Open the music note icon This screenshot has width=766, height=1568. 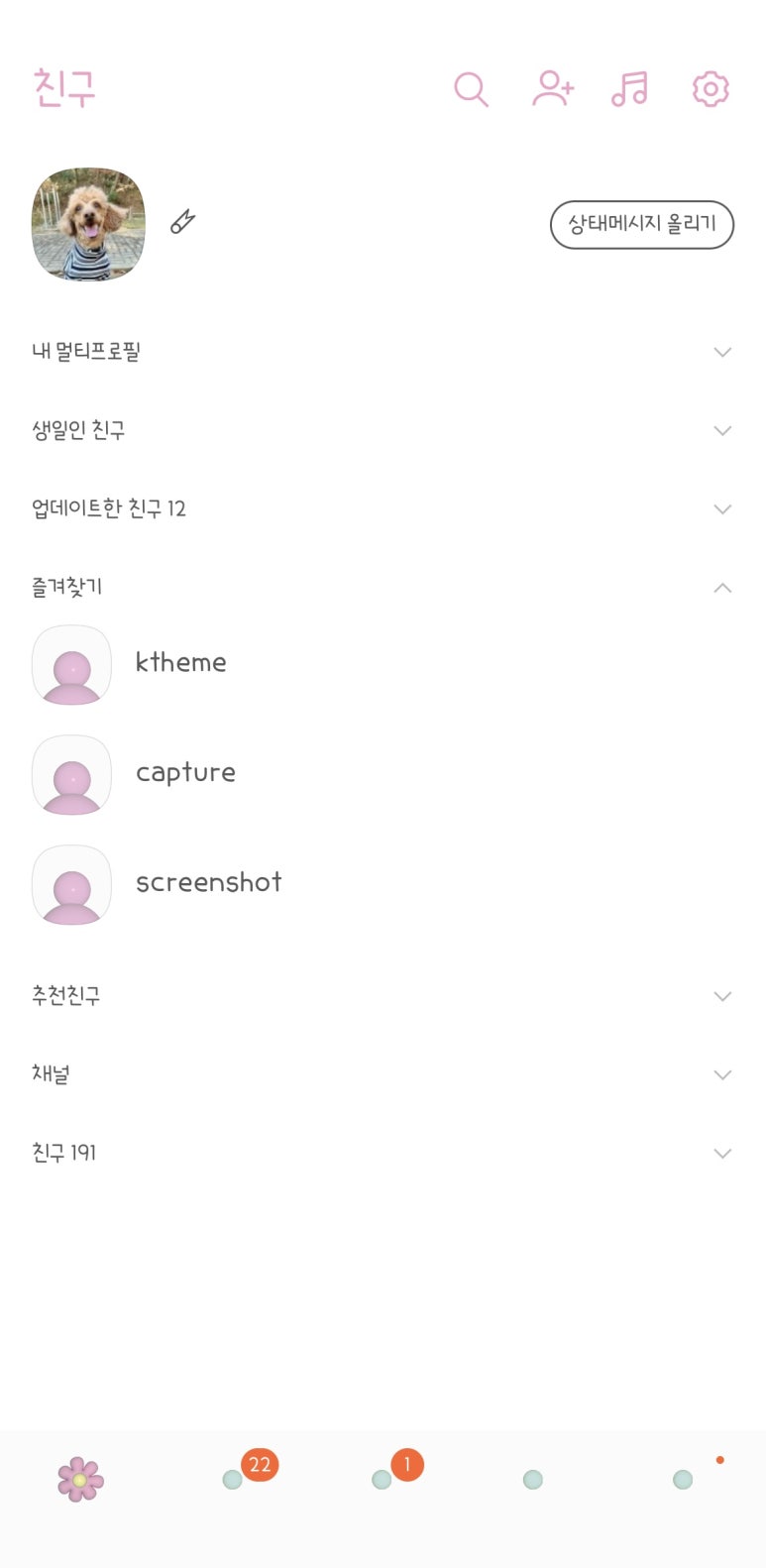point(630,89)
